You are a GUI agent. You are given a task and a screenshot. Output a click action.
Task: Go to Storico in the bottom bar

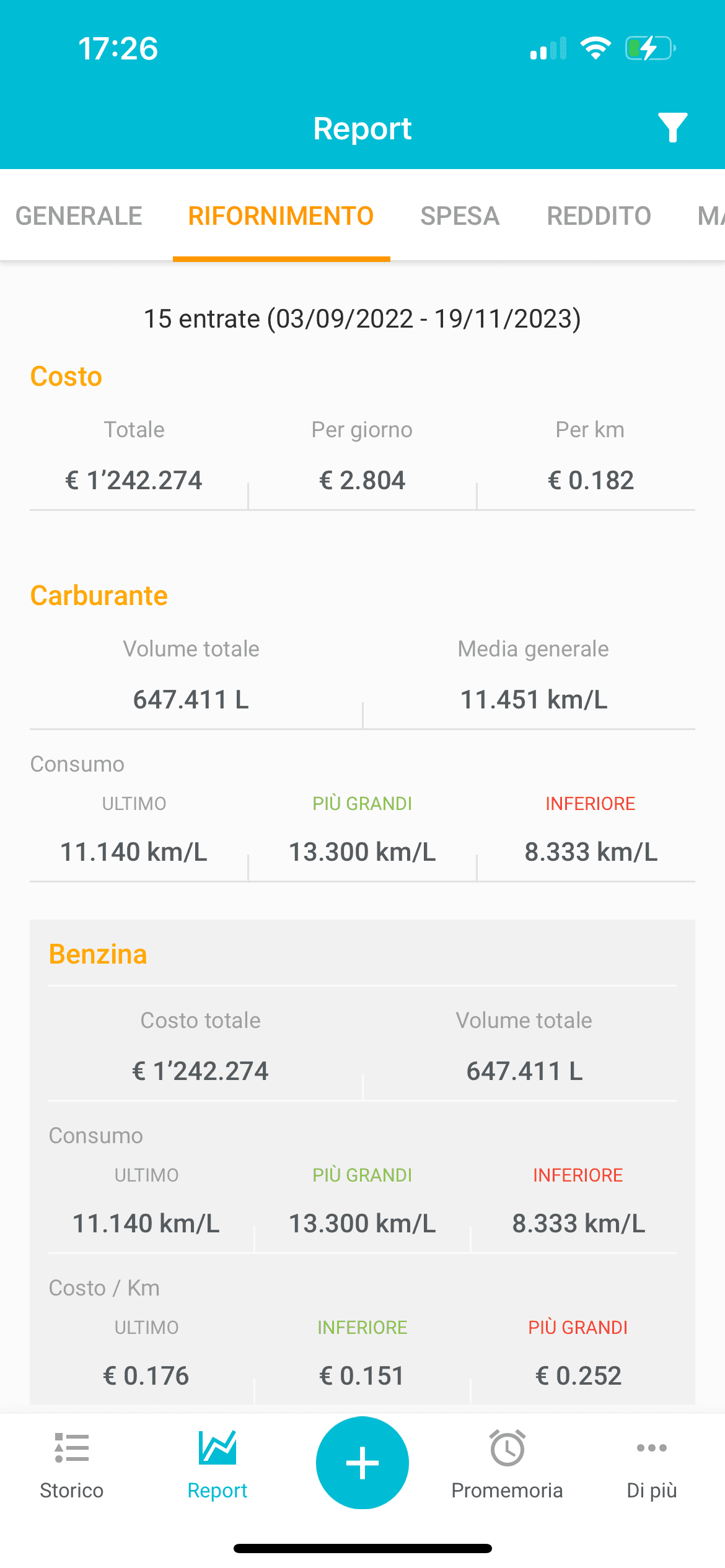[72, 1465]
